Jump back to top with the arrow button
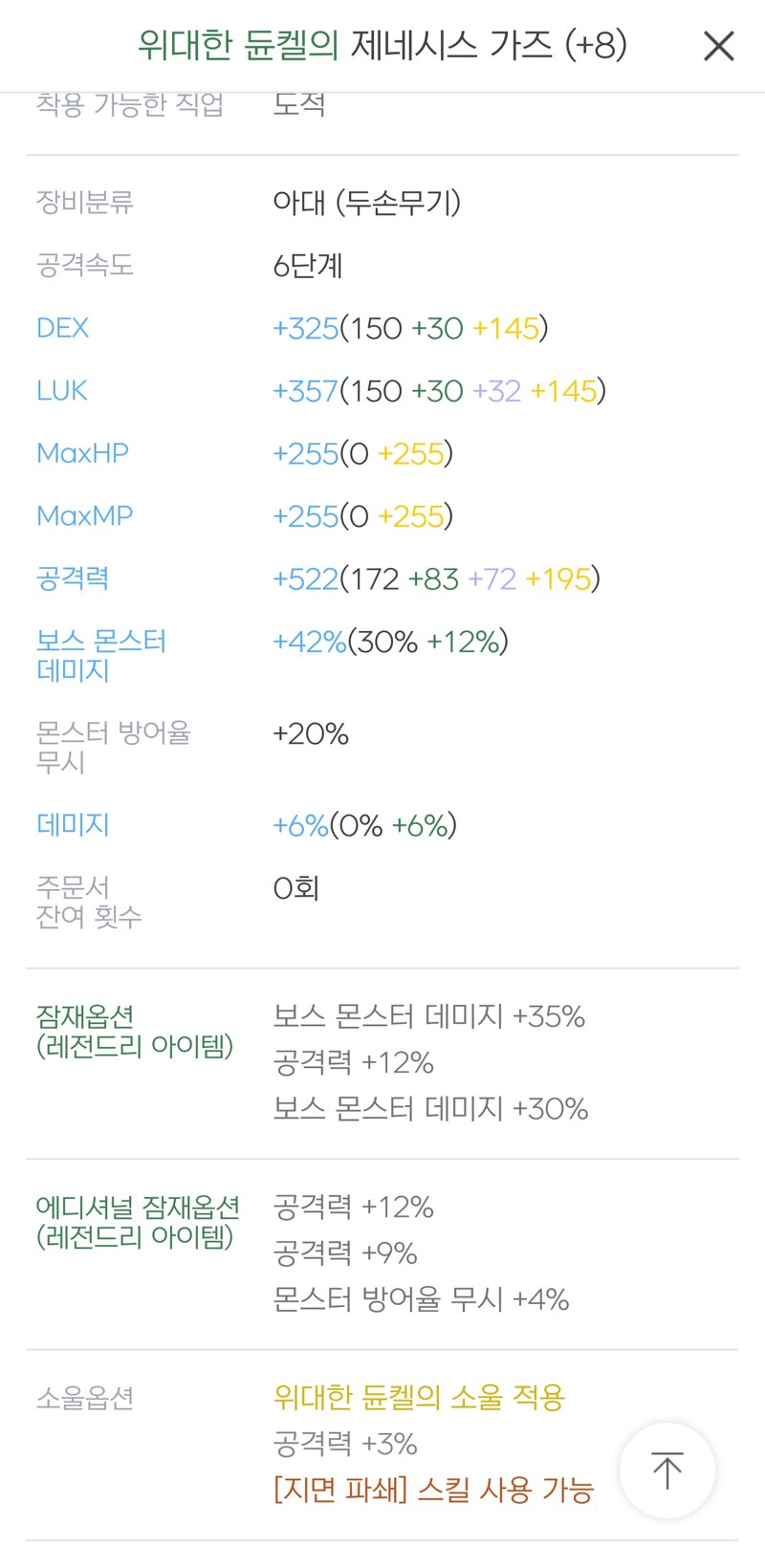 click(667, 1470)
